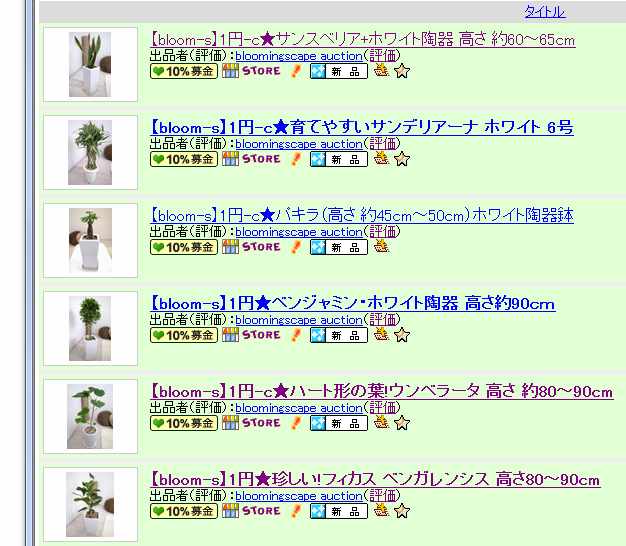Image resolution: width=626 pixels, height=546 pixels.
Task: View seller 評価 link under サンデリアーナ listing
Action: (383, 144)
